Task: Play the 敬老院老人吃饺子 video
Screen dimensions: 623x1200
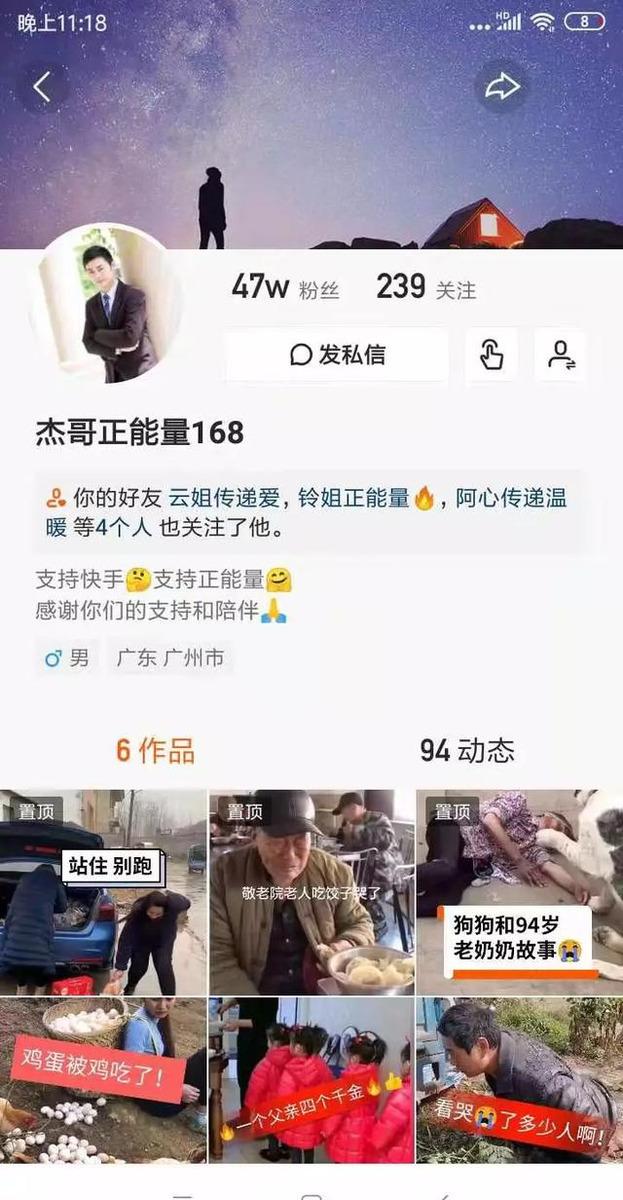Action: [x=311, y=892]
